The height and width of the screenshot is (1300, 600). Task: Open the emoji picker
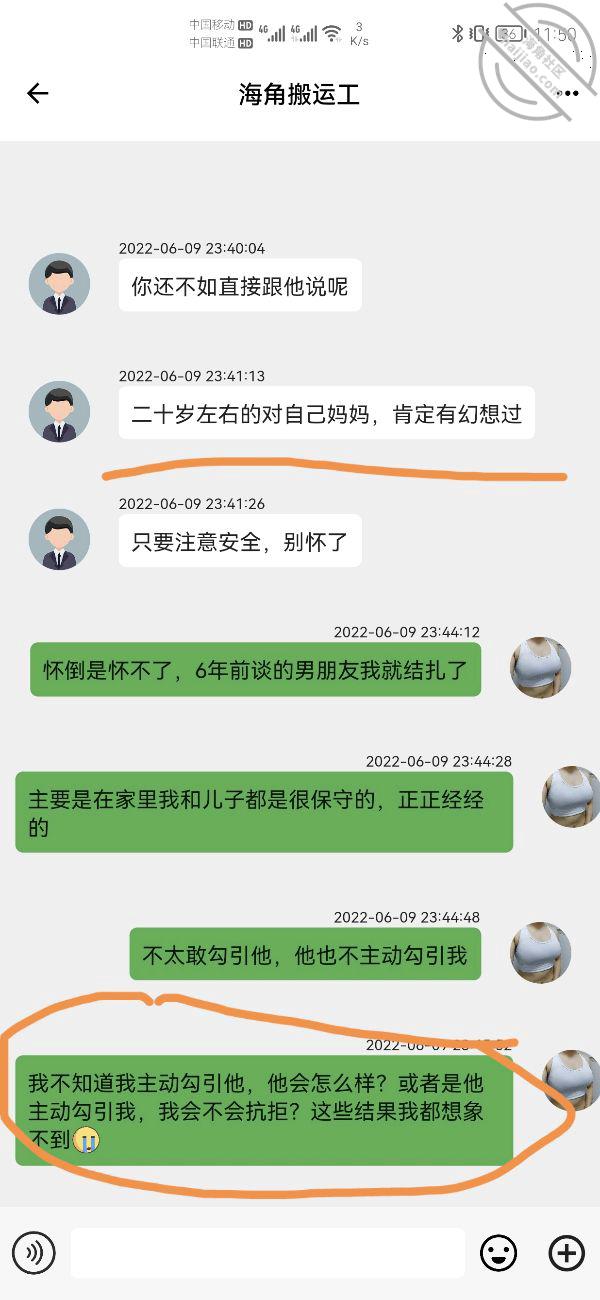click(x=499, y=1252)
